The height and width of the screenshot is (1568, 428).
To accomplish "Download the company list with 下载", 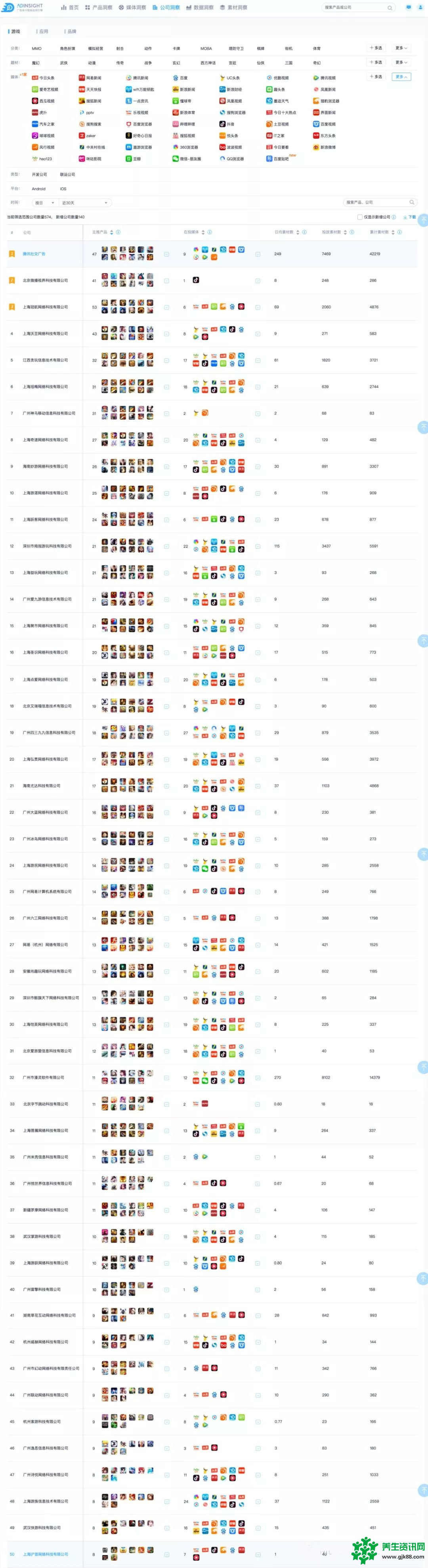I will 411,217.
